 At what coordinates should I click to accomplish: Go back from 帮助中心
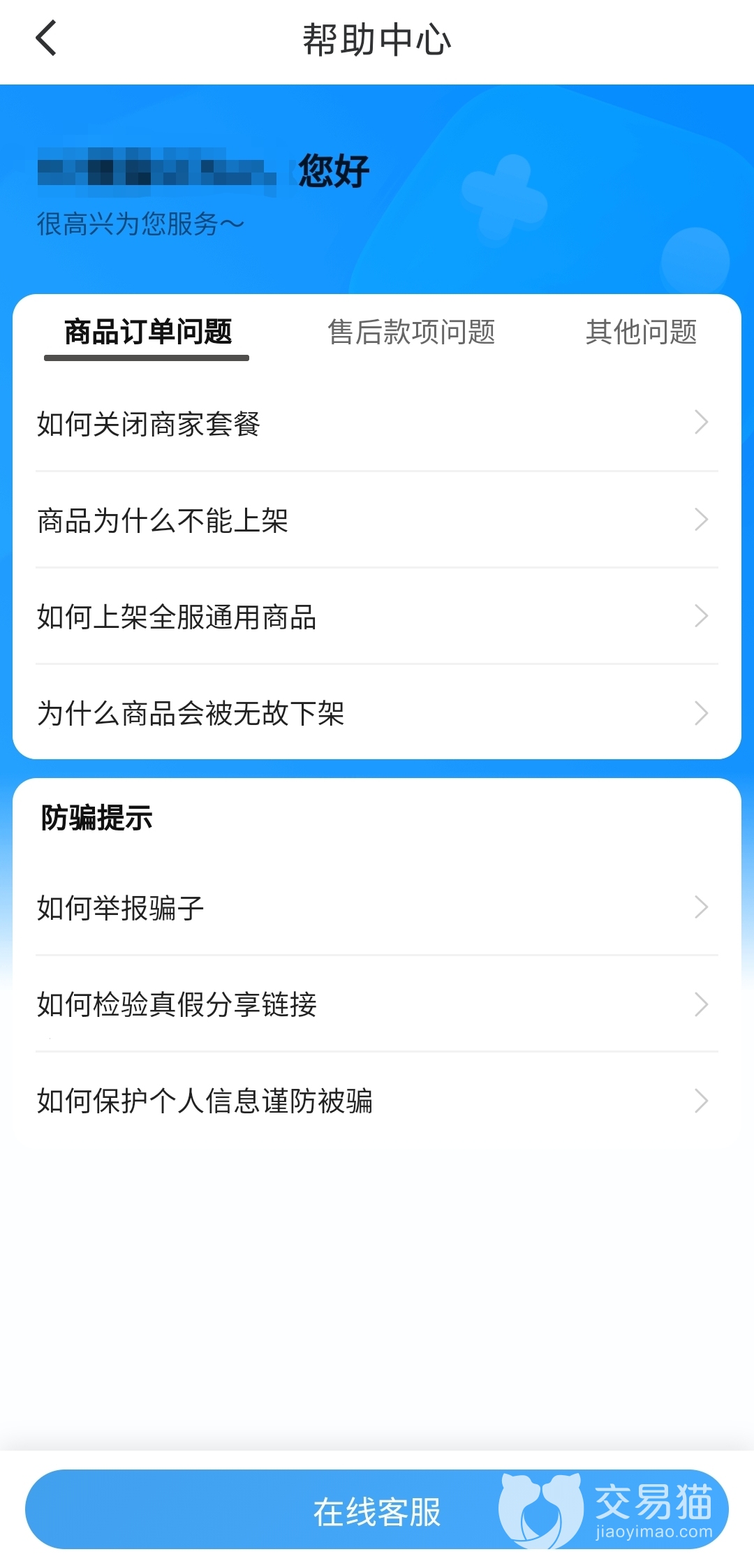tap(46, 39)
